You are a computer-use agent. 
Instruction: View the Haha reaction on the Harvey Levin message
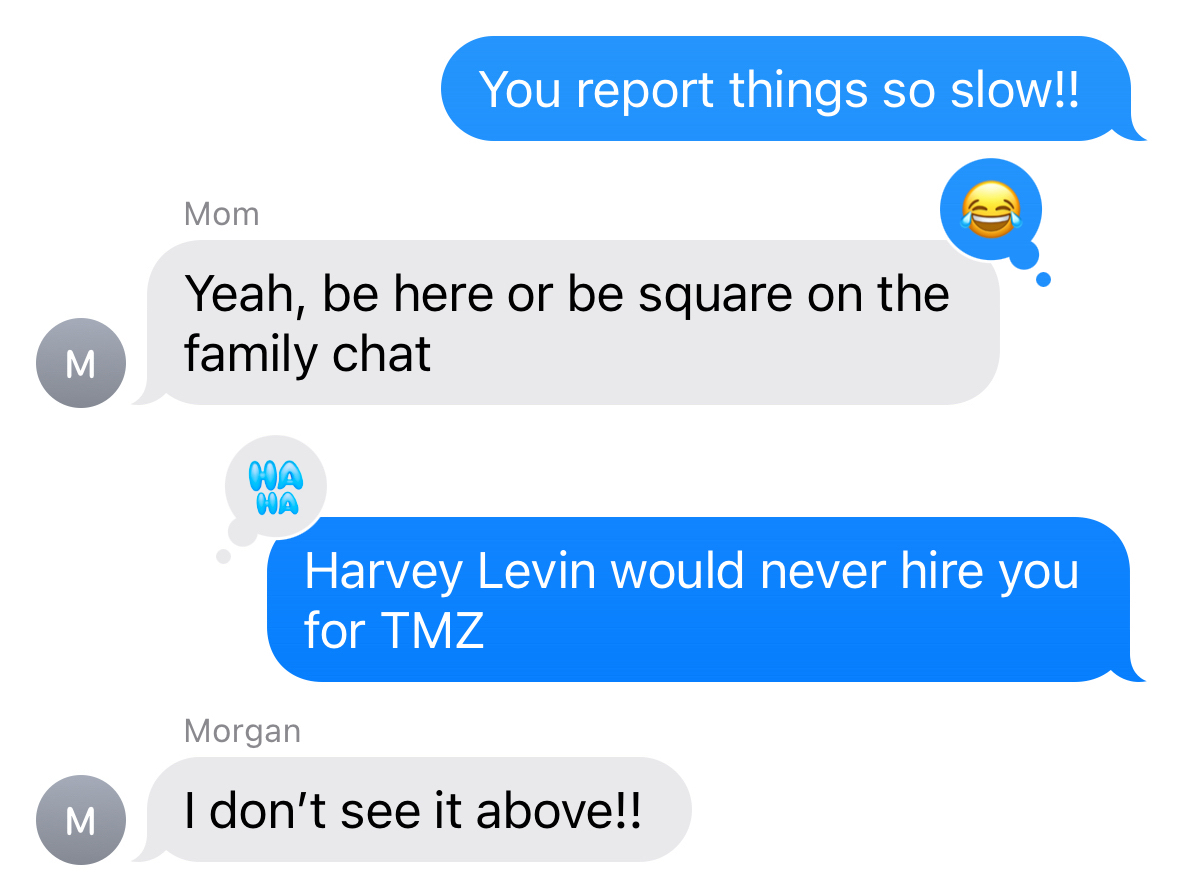pos(276,487)
